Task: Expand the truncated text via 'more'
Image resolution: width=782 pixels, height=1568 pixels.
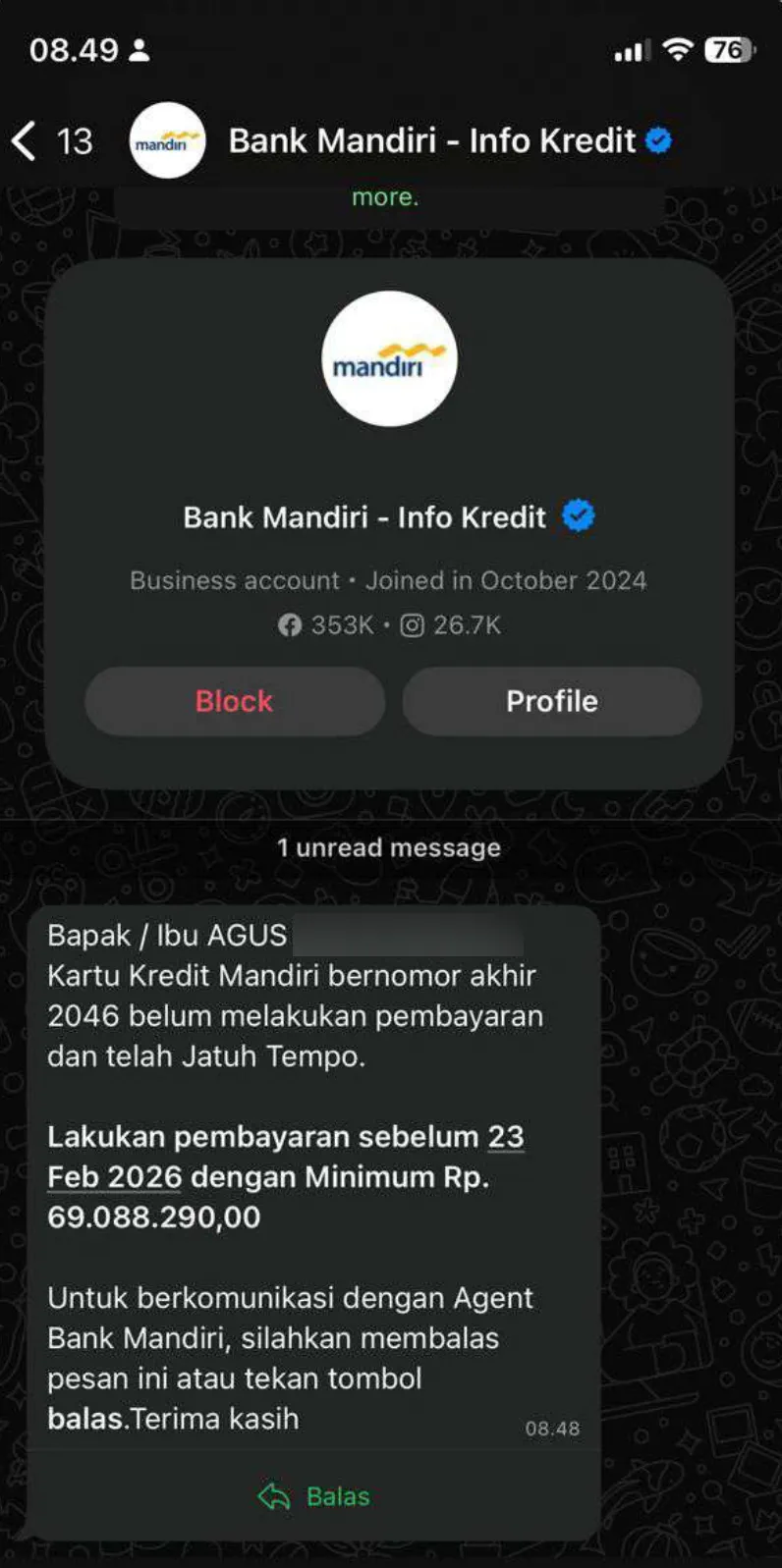Action: [385, 197]
